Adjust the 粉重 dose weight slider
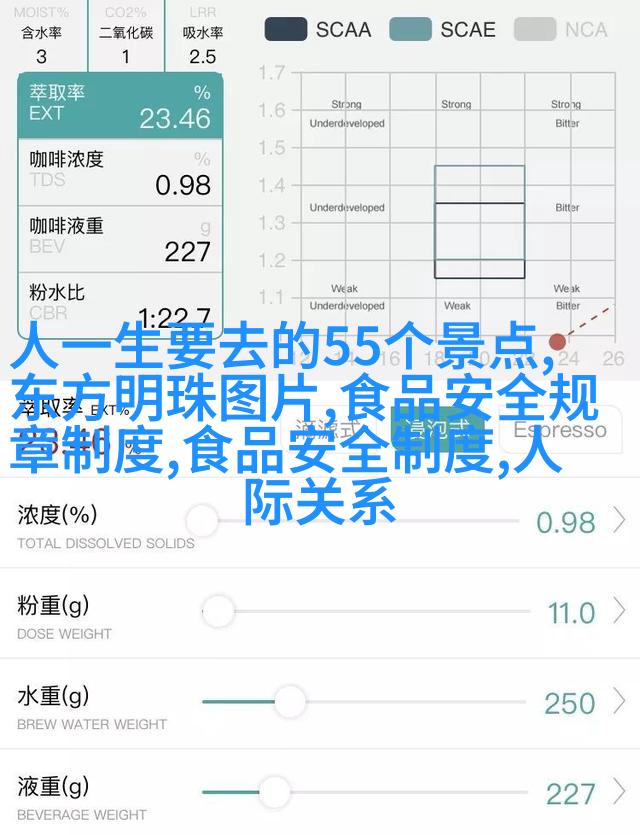The height and width of the screenshot is (835, 640). pos(217,611)
